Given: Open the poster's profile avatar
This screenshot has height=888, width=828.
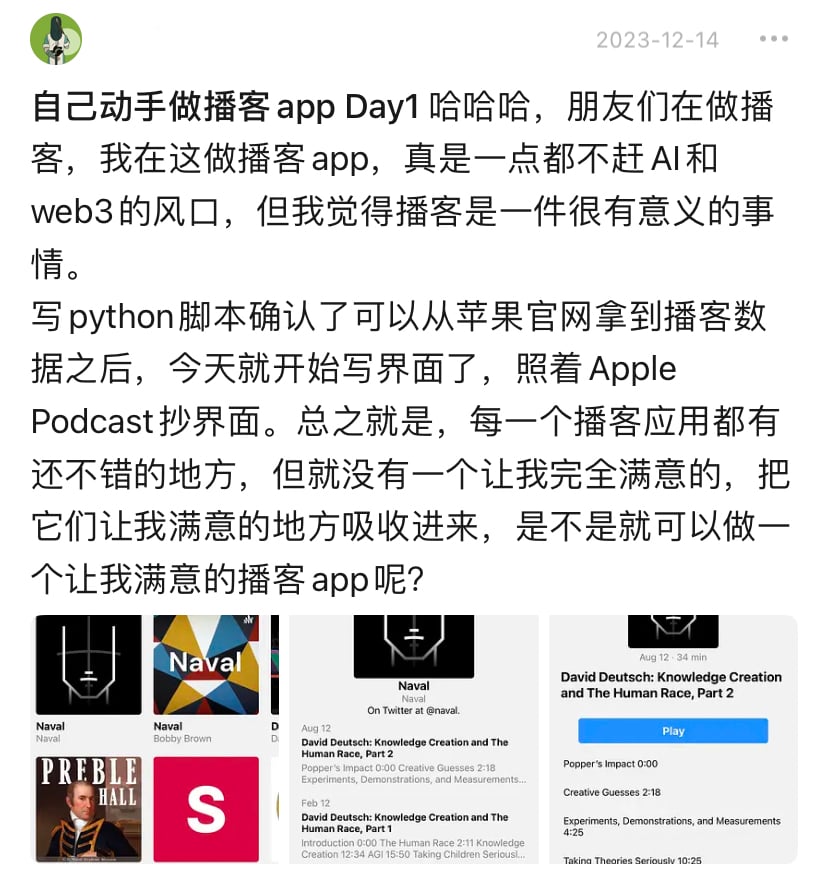Looking at the screenshot, I should 56,40.
